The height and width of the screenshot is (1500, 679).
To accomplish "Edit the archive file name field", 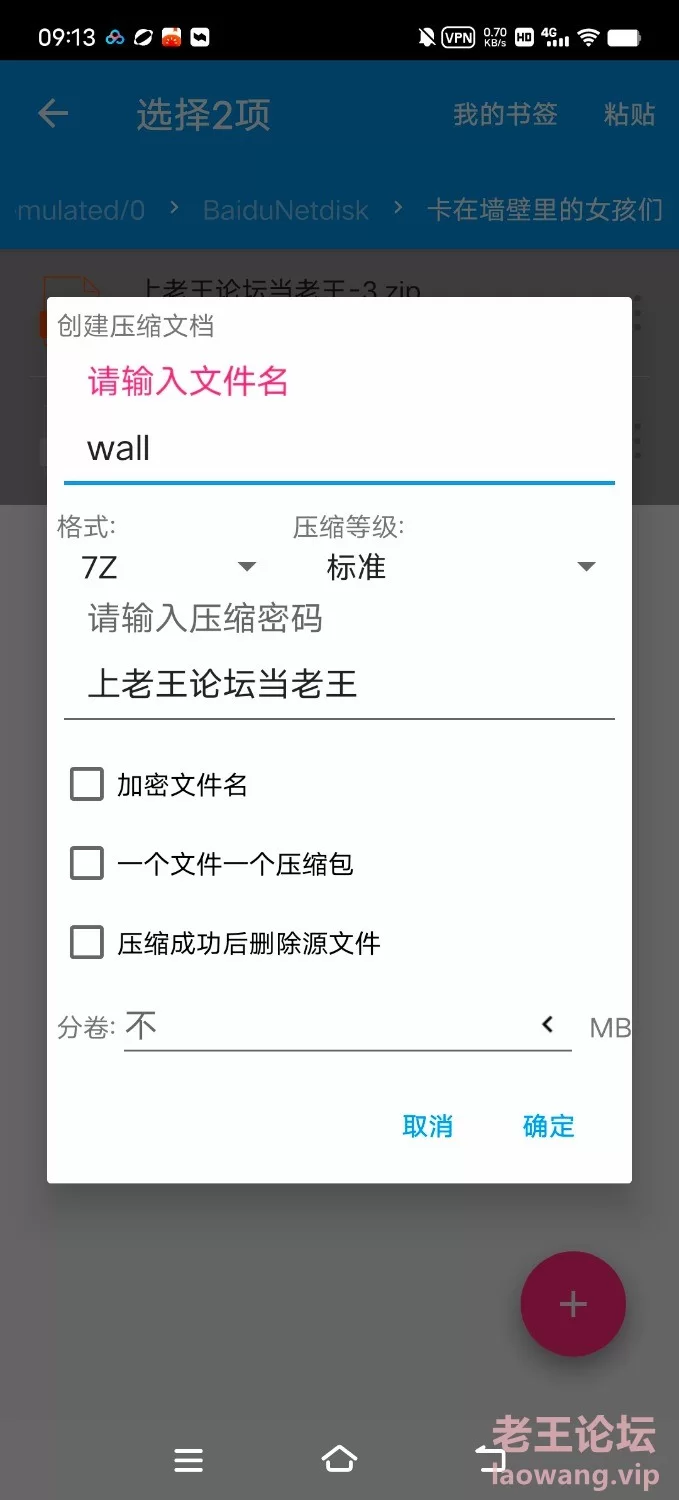I will 339,449.
